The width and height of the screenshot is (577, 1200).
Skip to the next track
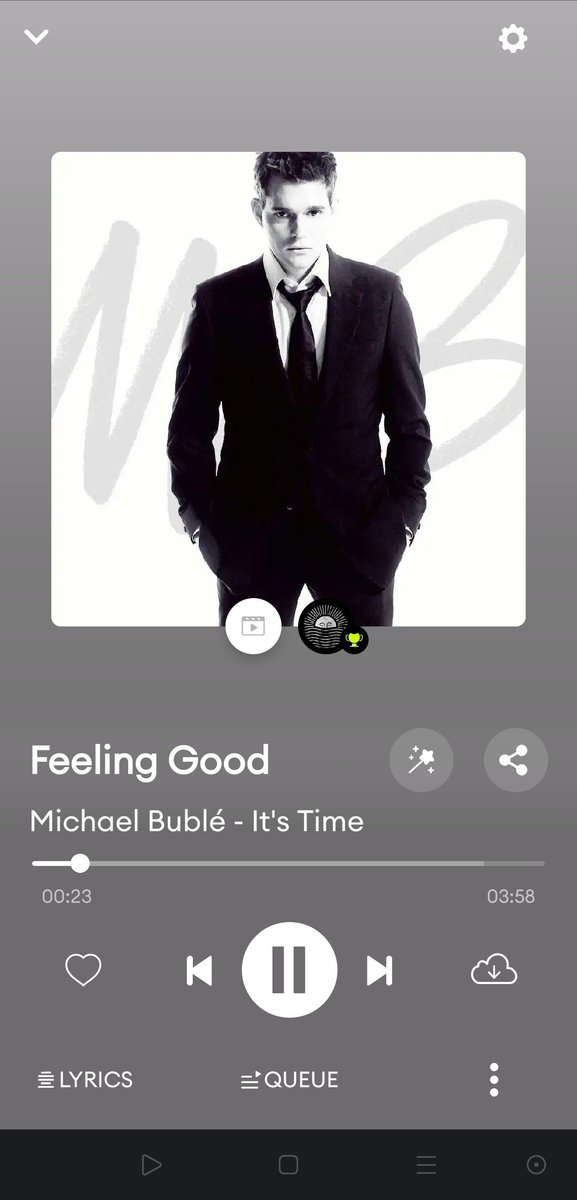pos(379,970)
